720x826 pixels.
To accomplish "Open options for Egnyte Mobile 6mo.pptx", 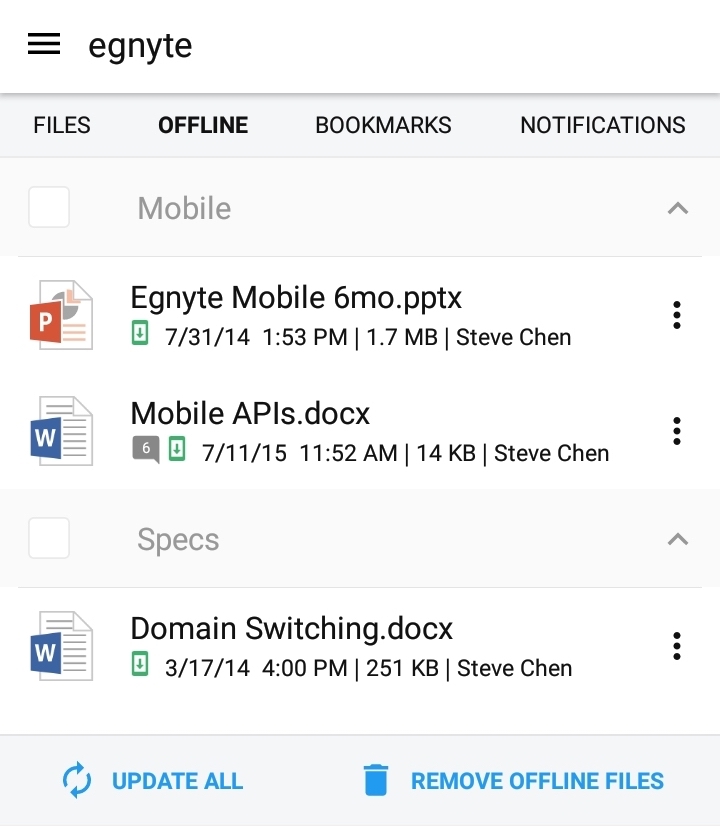I will pos(677,315).
